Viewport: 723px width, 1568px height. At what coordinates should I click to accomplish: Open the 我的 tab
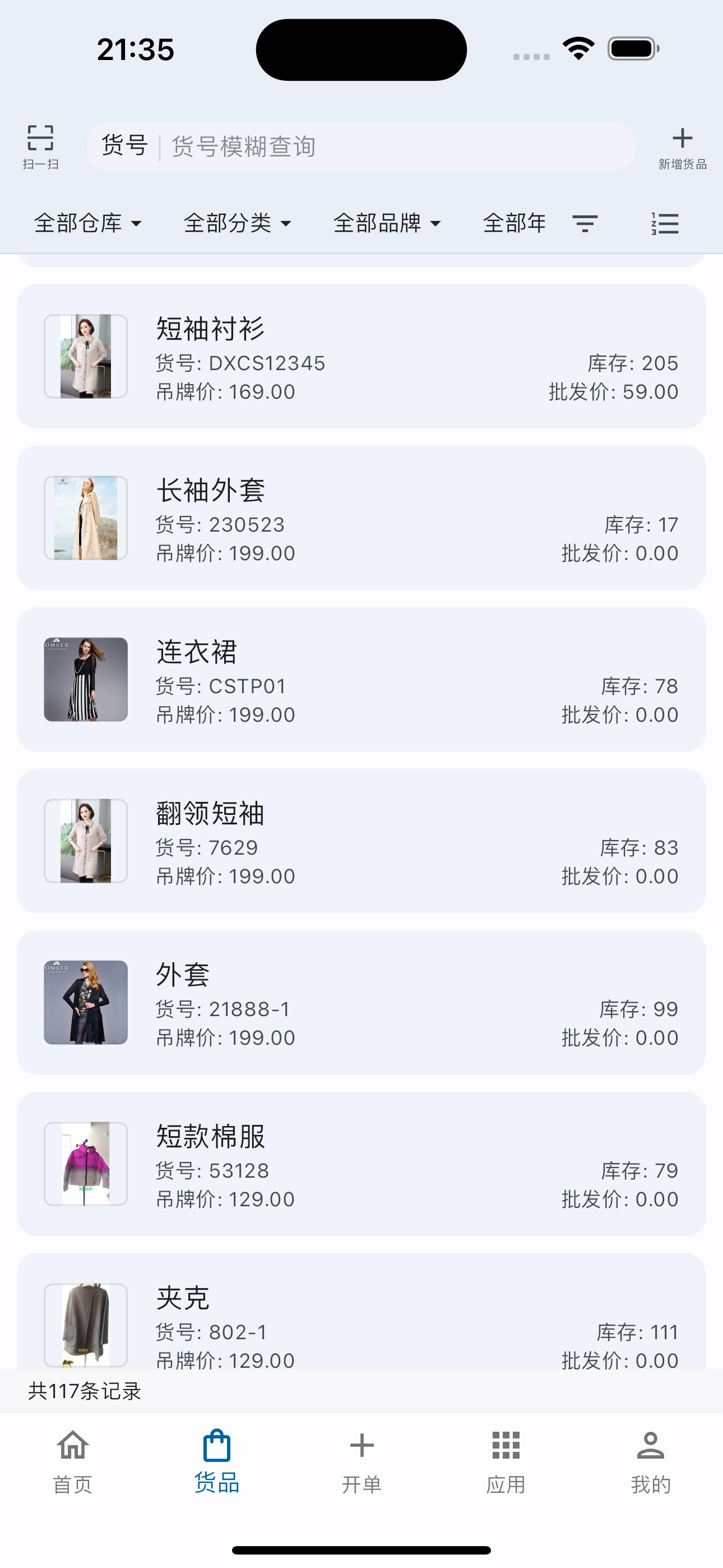click(651, 1462)
